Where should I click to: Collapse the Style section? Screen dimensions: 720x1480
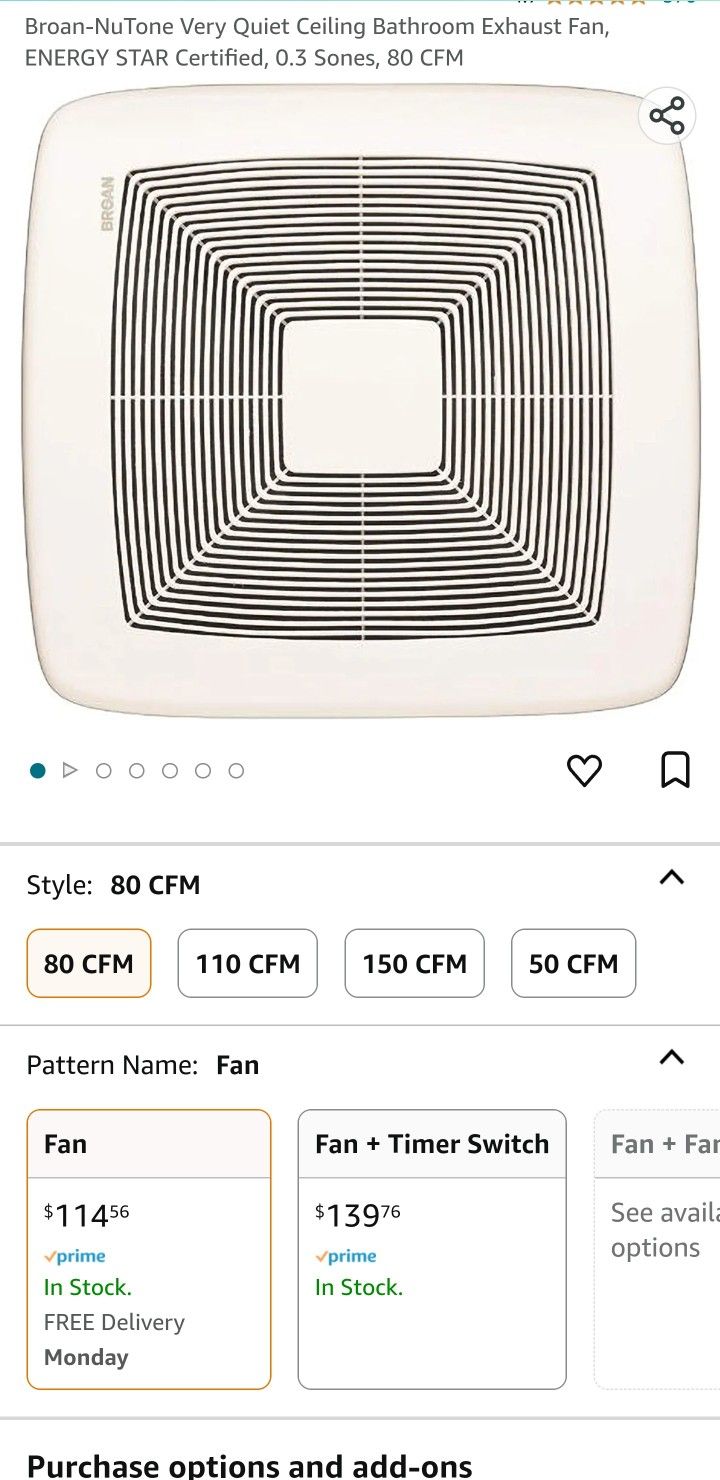pos(672,878)
